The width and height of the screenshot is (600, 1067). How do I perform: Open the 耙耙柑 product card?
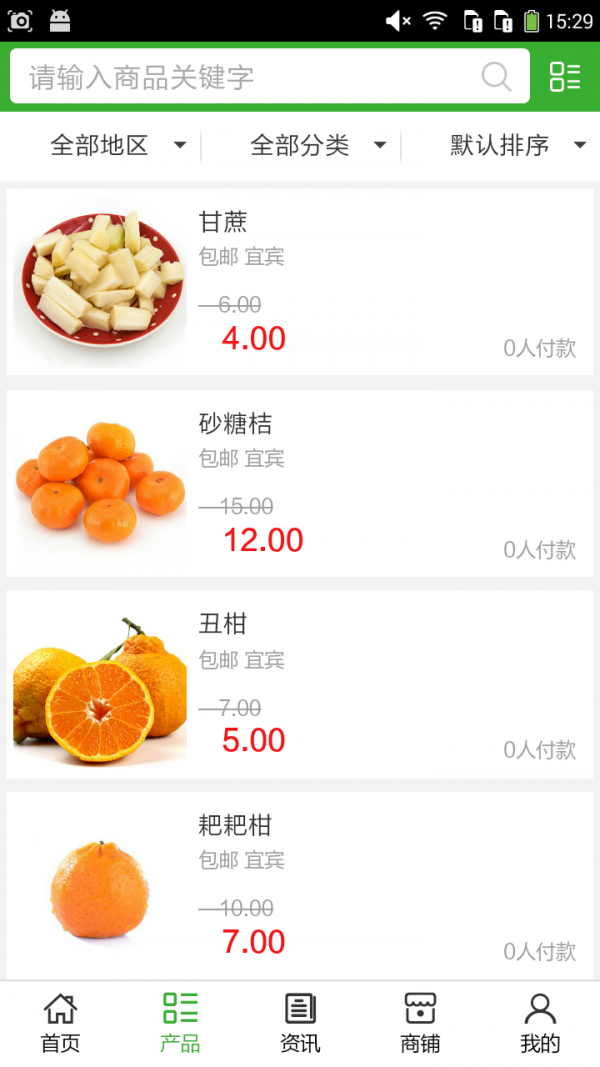[300, 886]
